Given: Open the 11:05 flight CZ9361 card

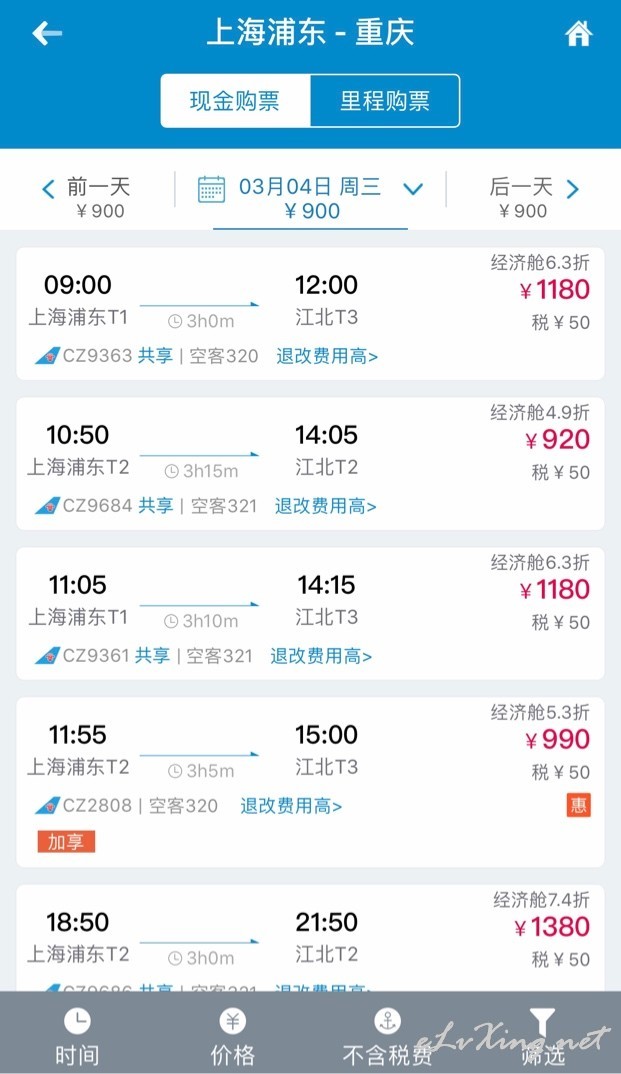Looking at the screenshot, I should (x=310, y=614).
